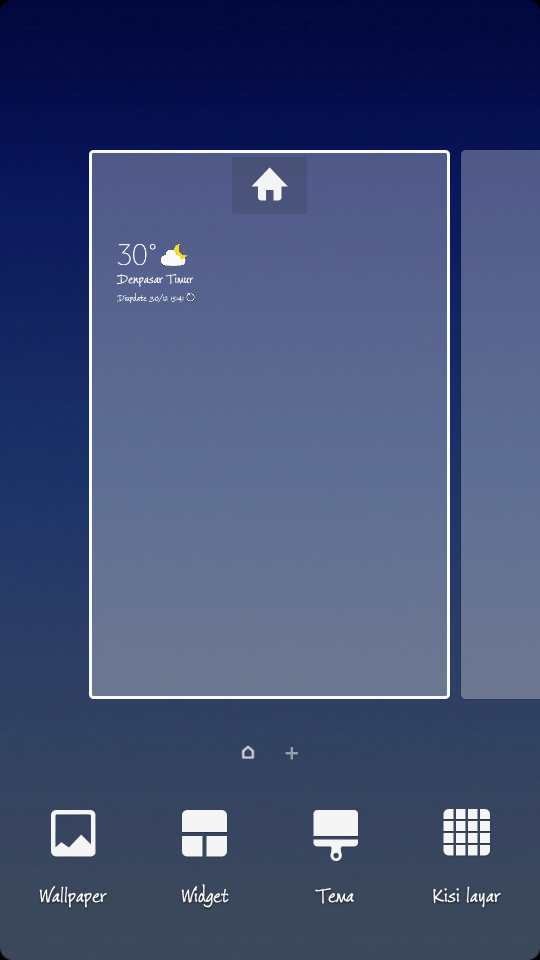Open the Widget picker
The image size is (540, 960).
(204, 858)
